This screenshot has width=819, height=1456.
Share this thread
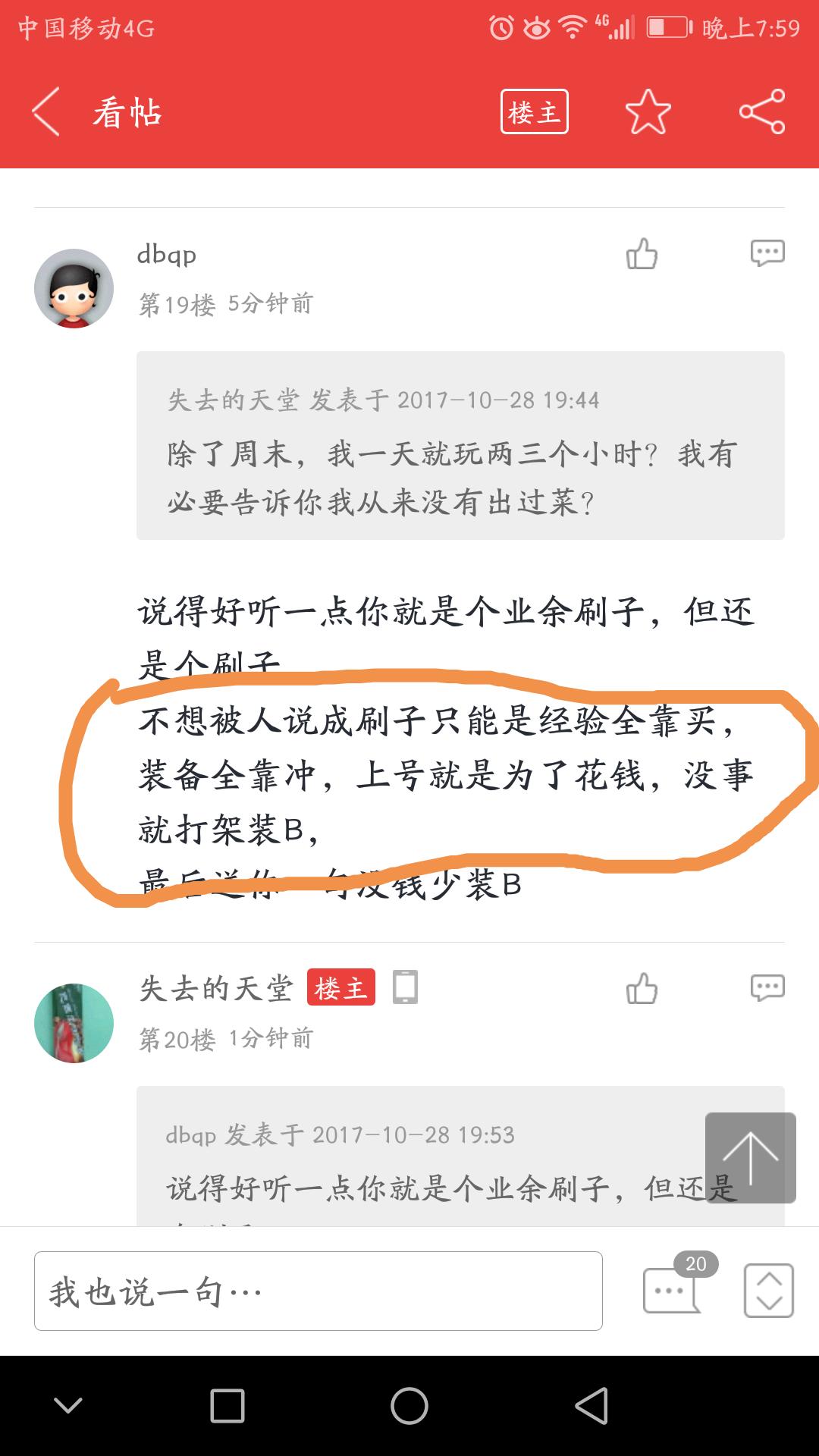[762, 112]
